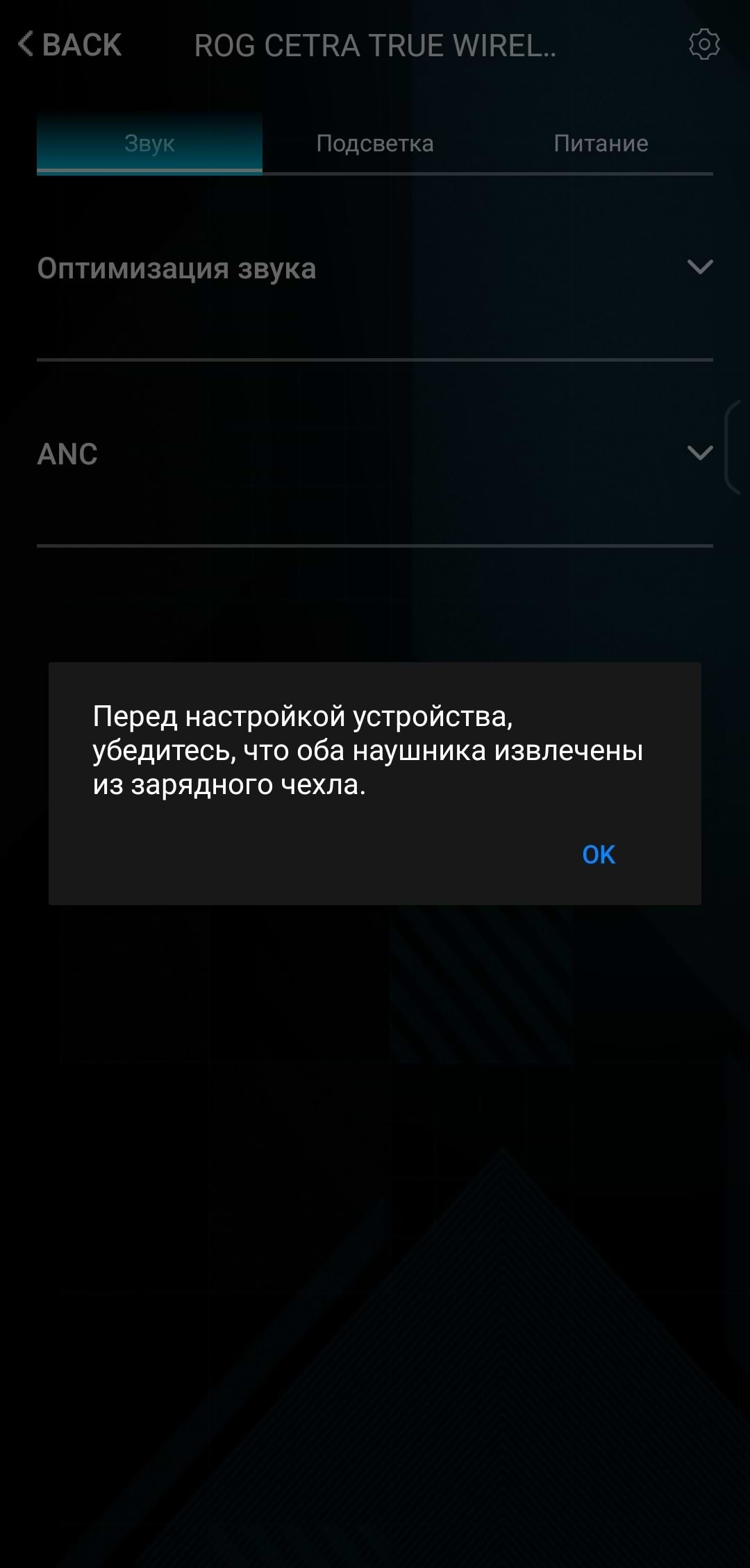This screenshot has height=1568, width=750.
Task: Go back using the BACK button
Action: [x=69, y=45]
